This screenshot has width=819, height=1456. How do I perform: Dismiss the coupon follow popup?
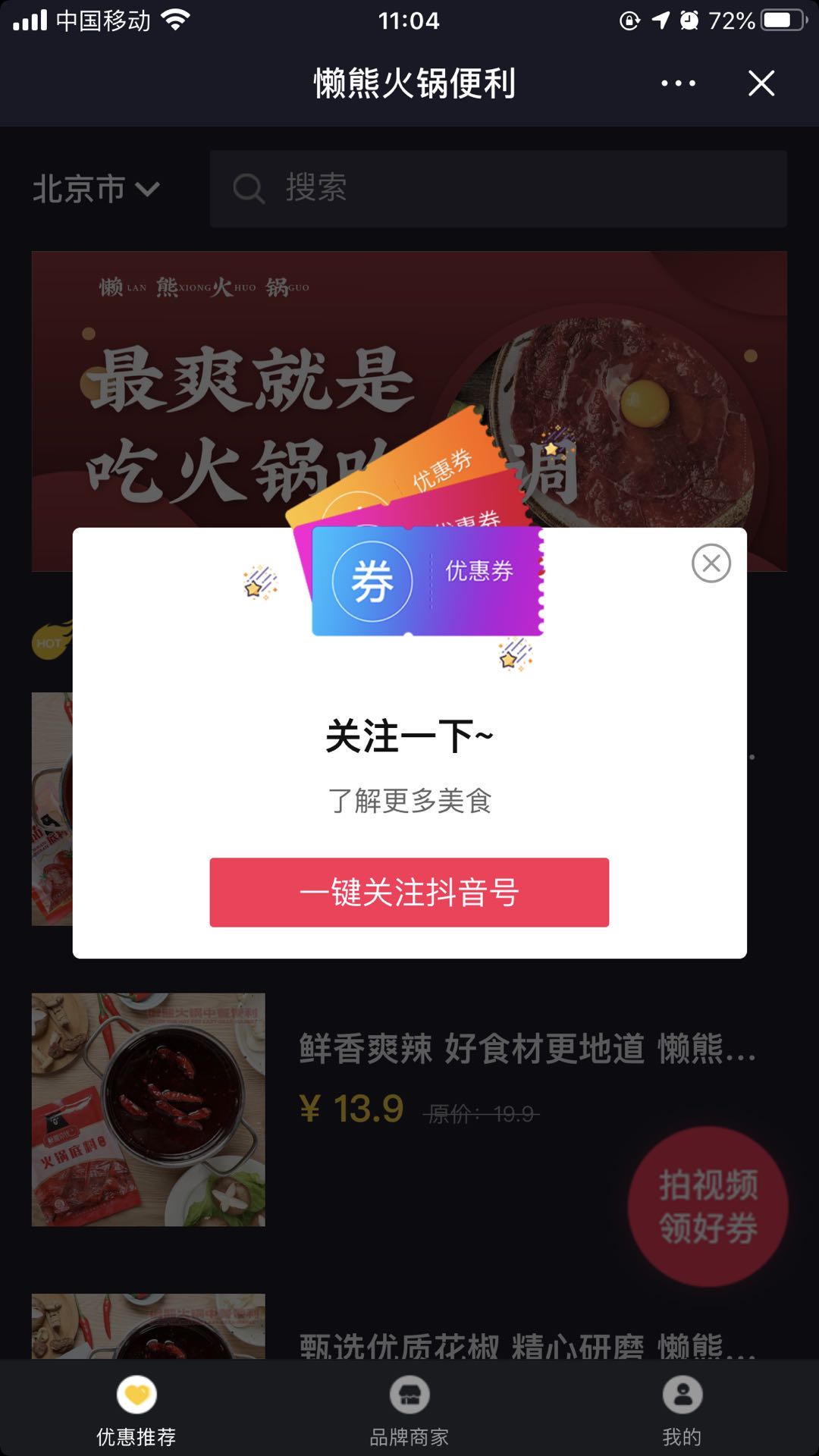click(711, 563)
